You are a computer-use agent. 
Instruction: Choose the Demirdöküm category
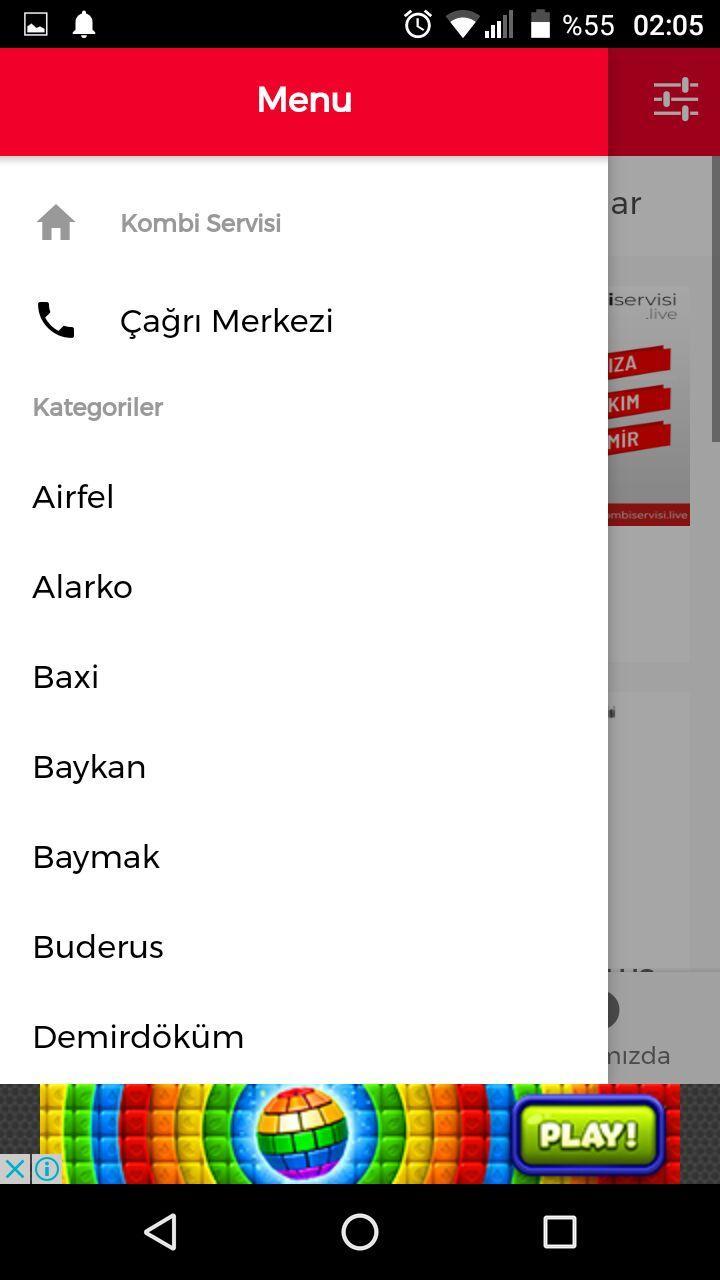(138, 1037)
